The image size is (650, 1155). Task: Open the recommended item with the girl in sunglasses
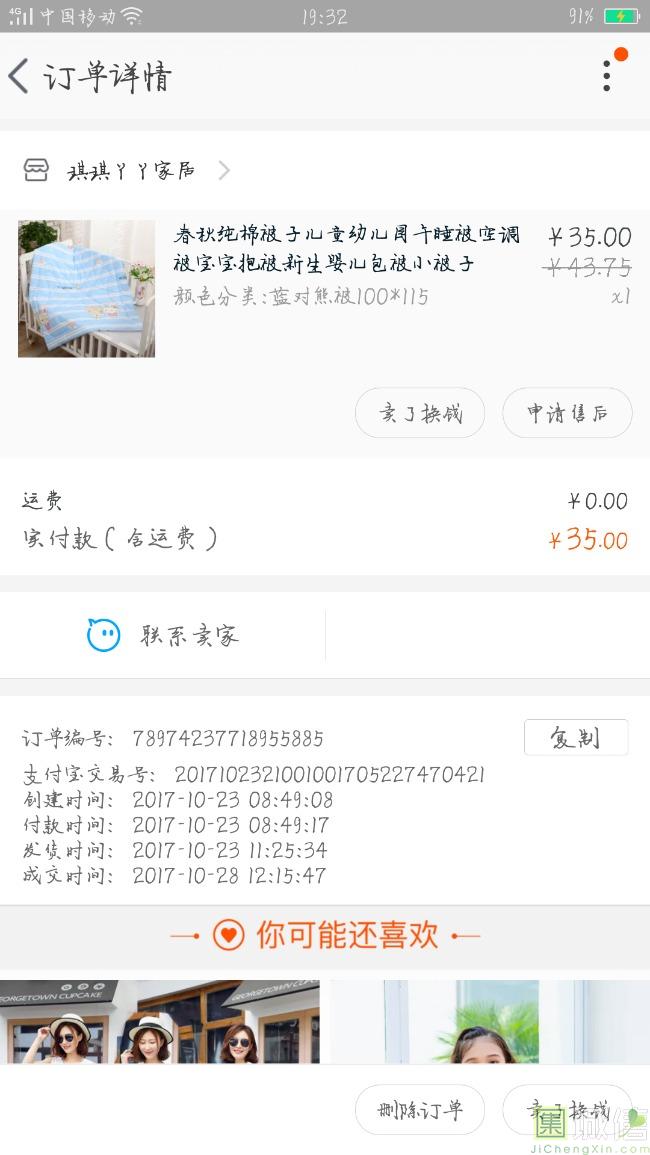point(489,1022)
